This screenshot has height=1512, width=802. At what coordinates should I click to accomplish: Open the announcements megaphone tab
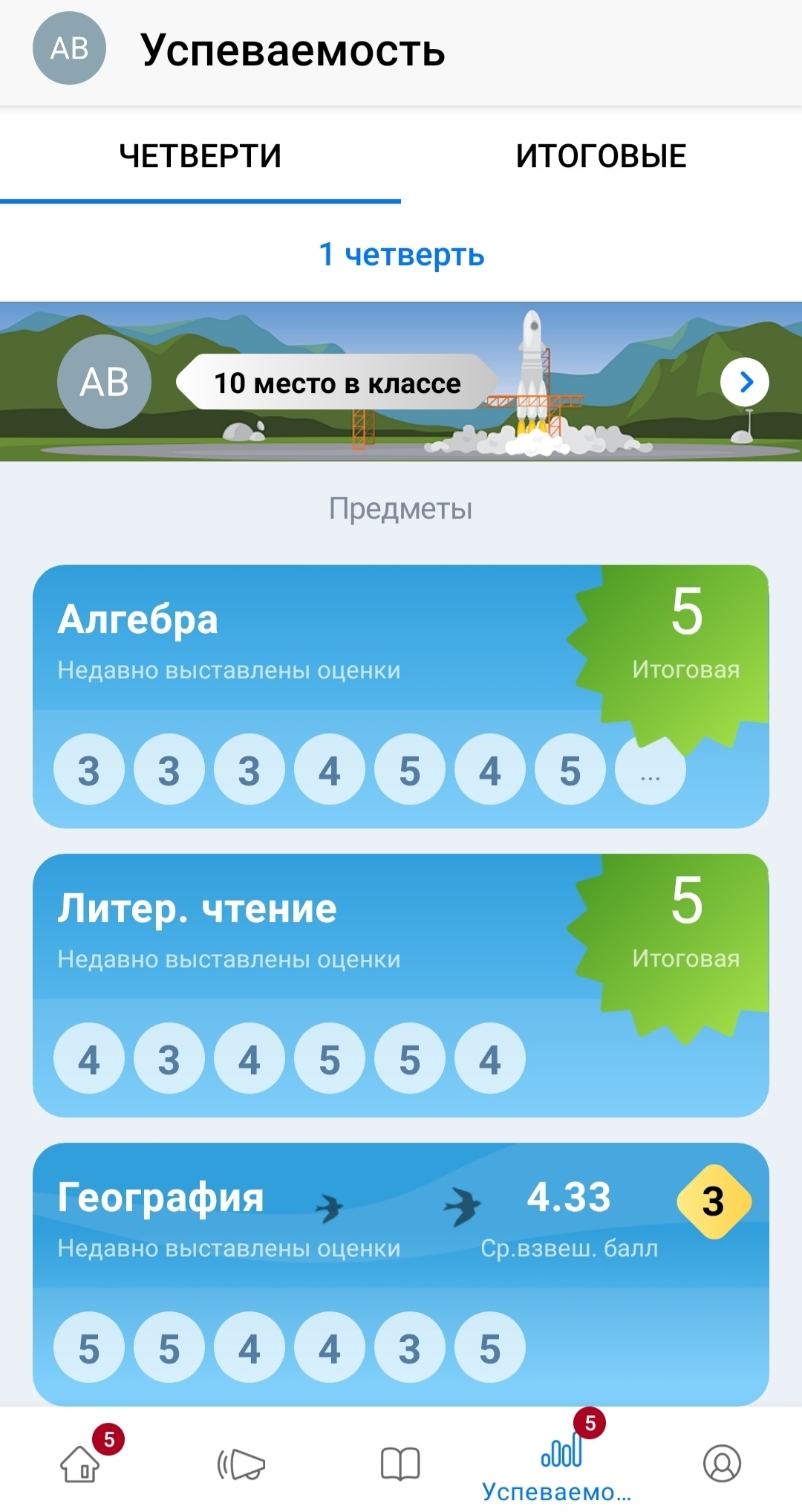(241, 1464)
